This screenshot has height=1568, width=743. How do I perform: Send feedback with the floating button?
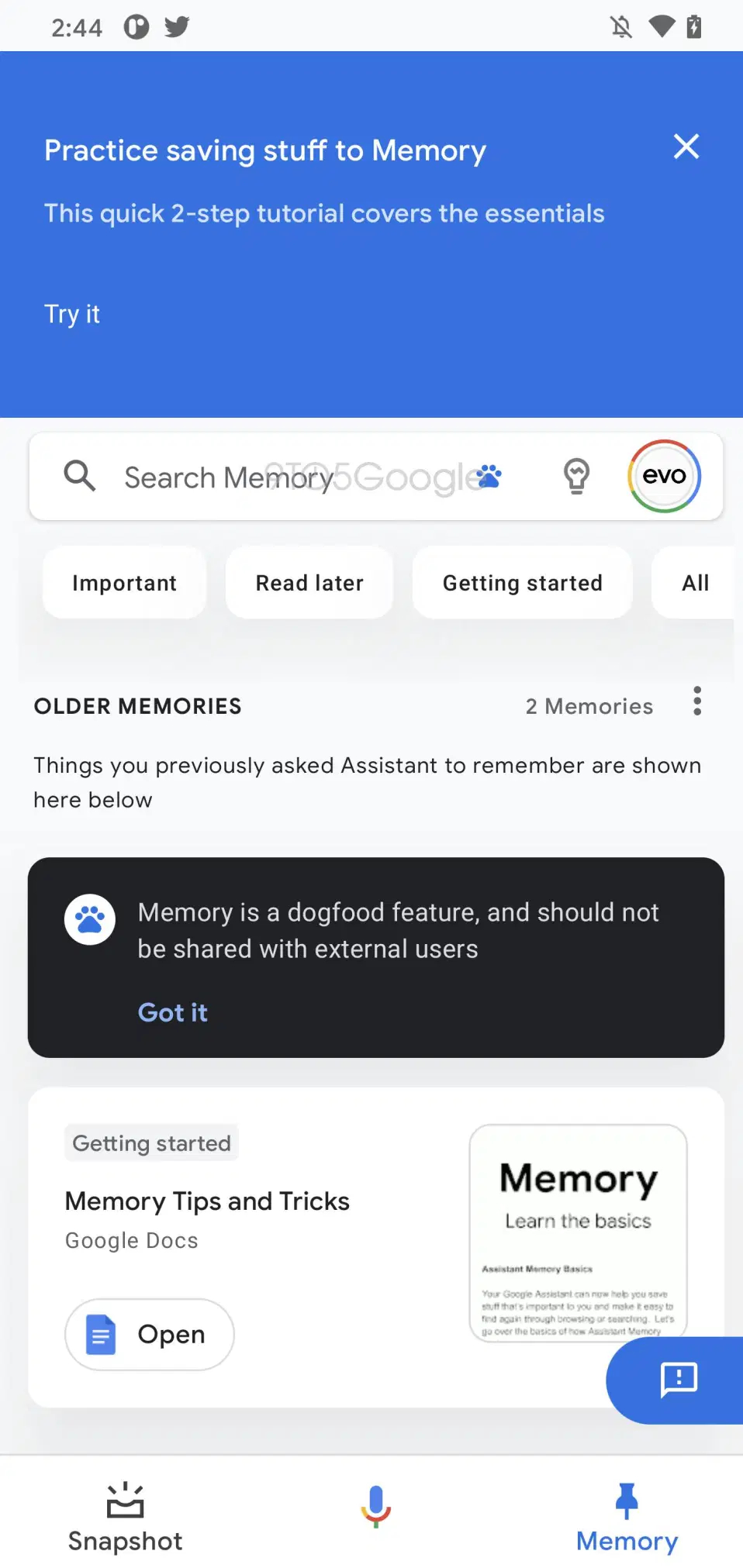[x=678, y=1380]
